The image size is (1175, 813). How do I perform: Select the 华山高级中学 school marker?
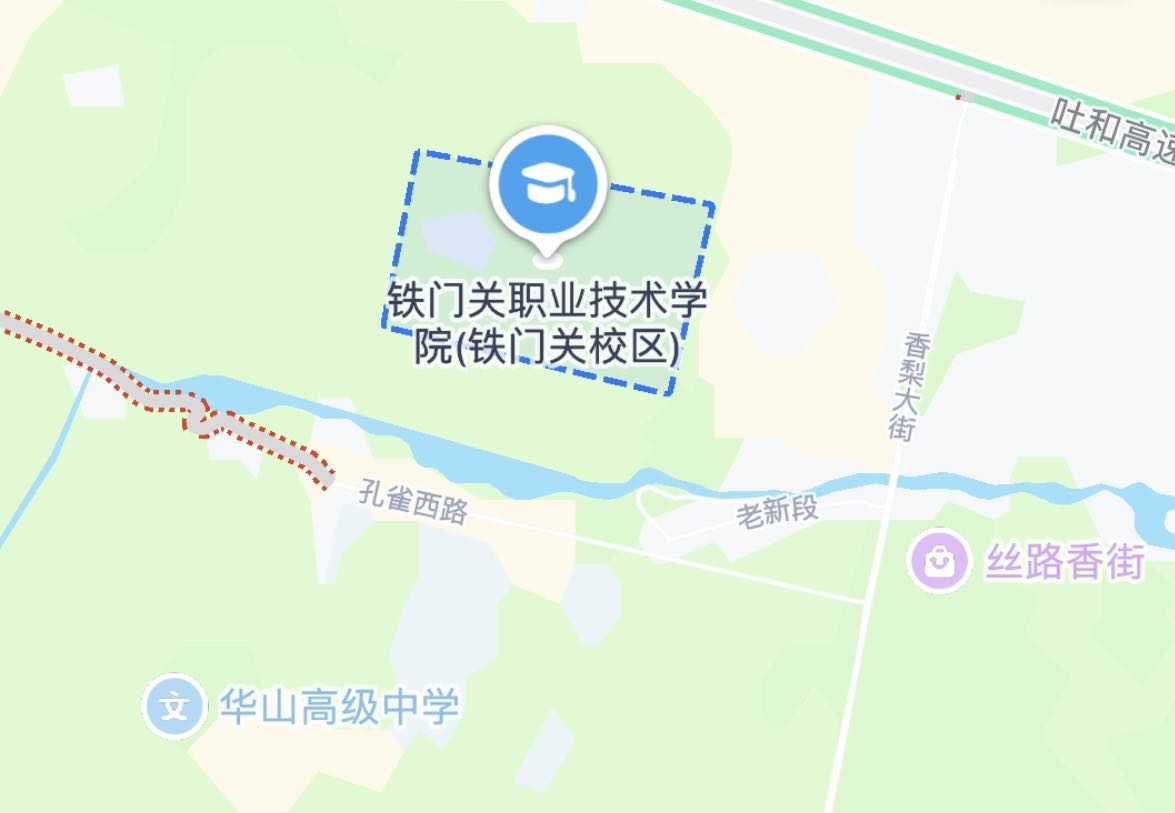pyautogui.click(x=174, y=707)
